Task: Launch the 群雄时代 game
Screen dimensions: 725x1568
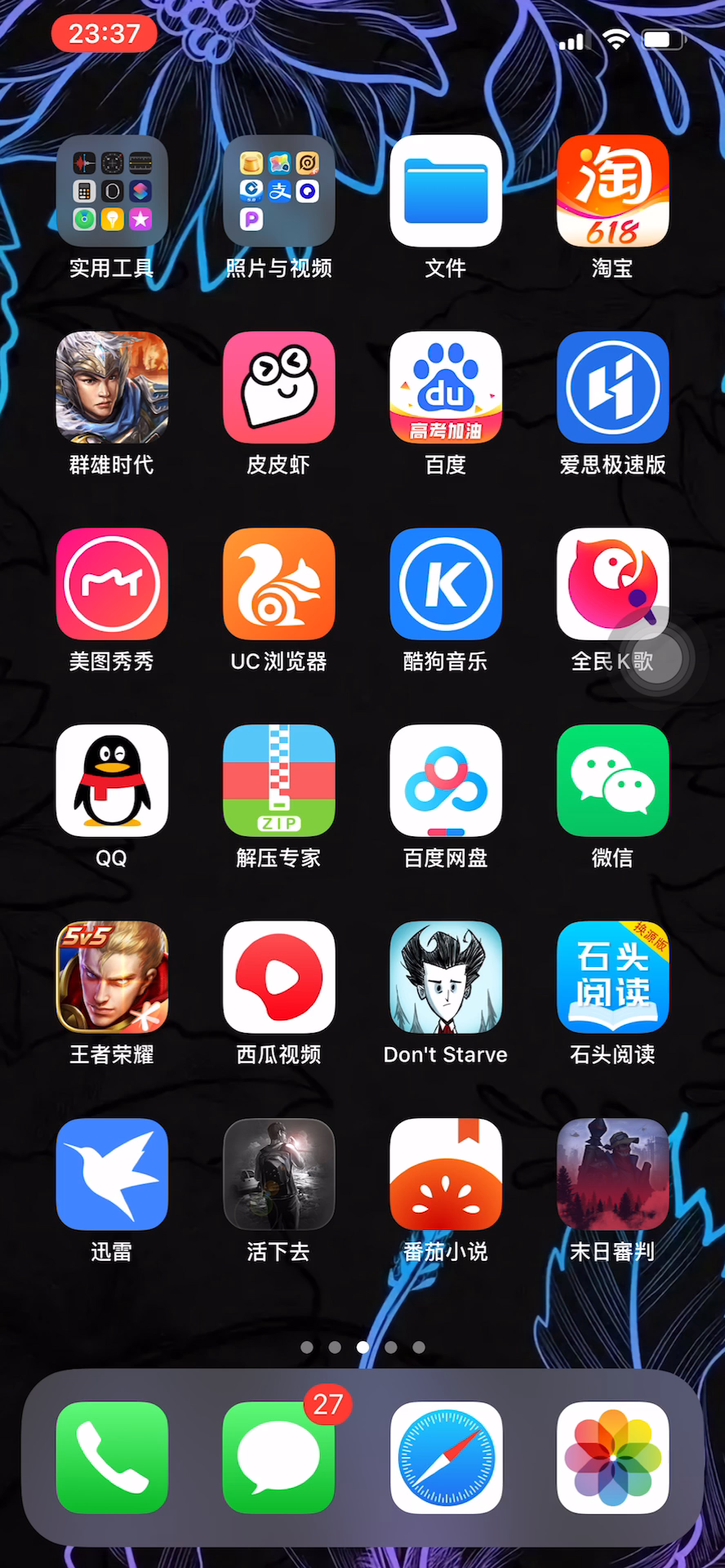Action: [112, 387]
